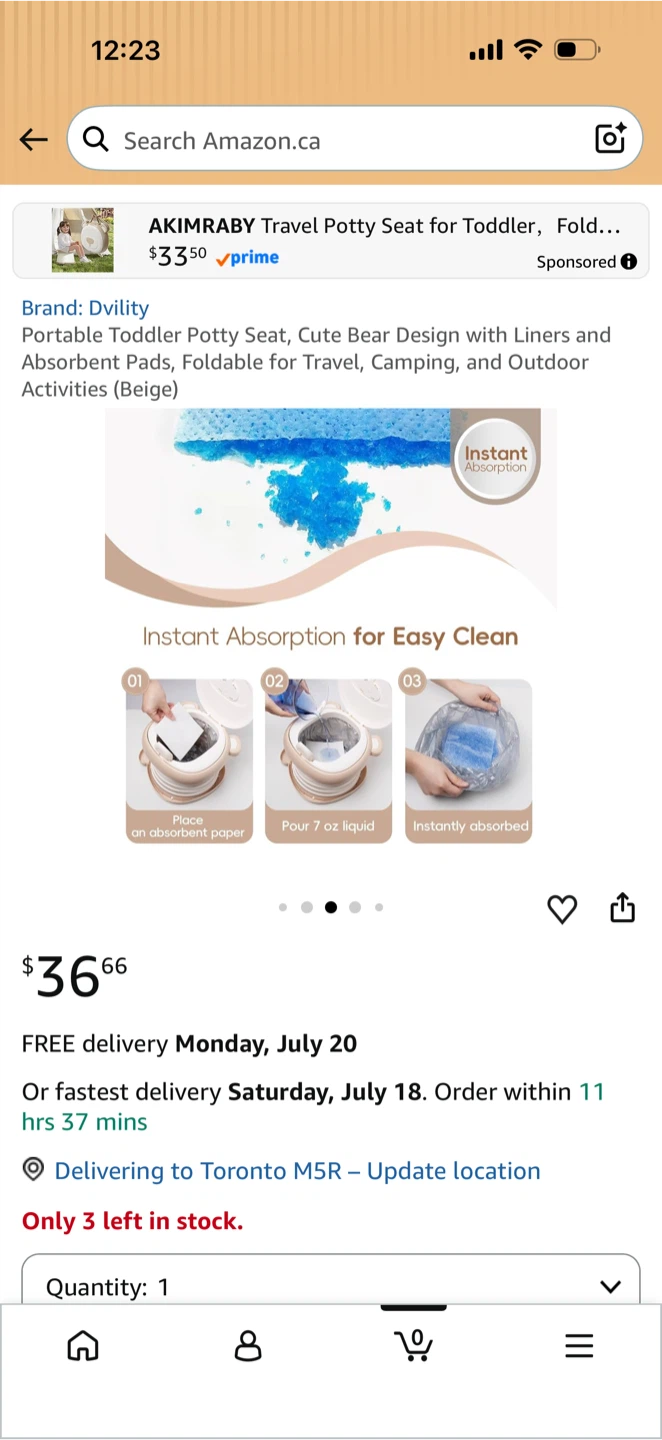This screenshot has width=662, height=1440.
Task: Go back using the arrow icon
Action: [x=34, y=140]
